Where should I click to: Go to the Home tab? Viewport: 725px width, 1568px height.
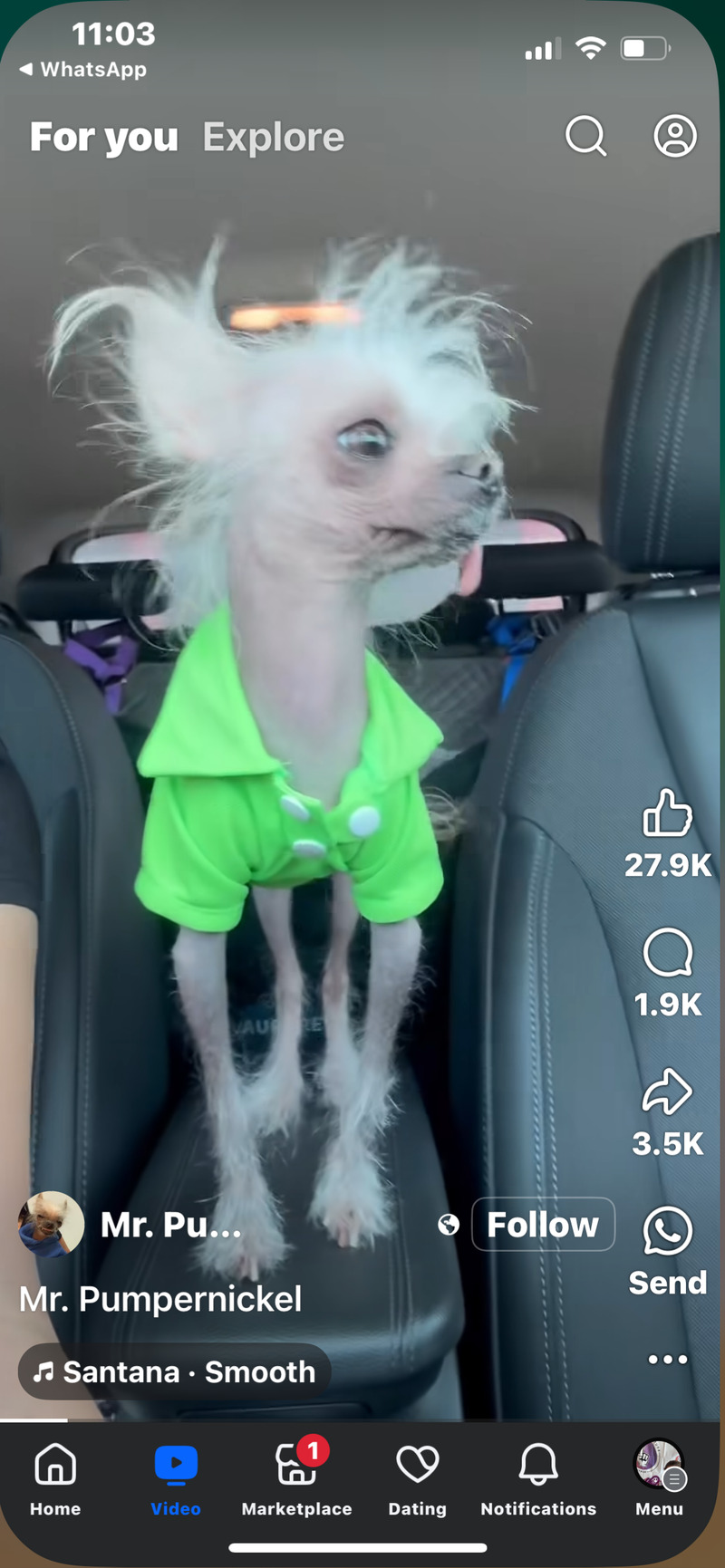tap(55, 1477)
